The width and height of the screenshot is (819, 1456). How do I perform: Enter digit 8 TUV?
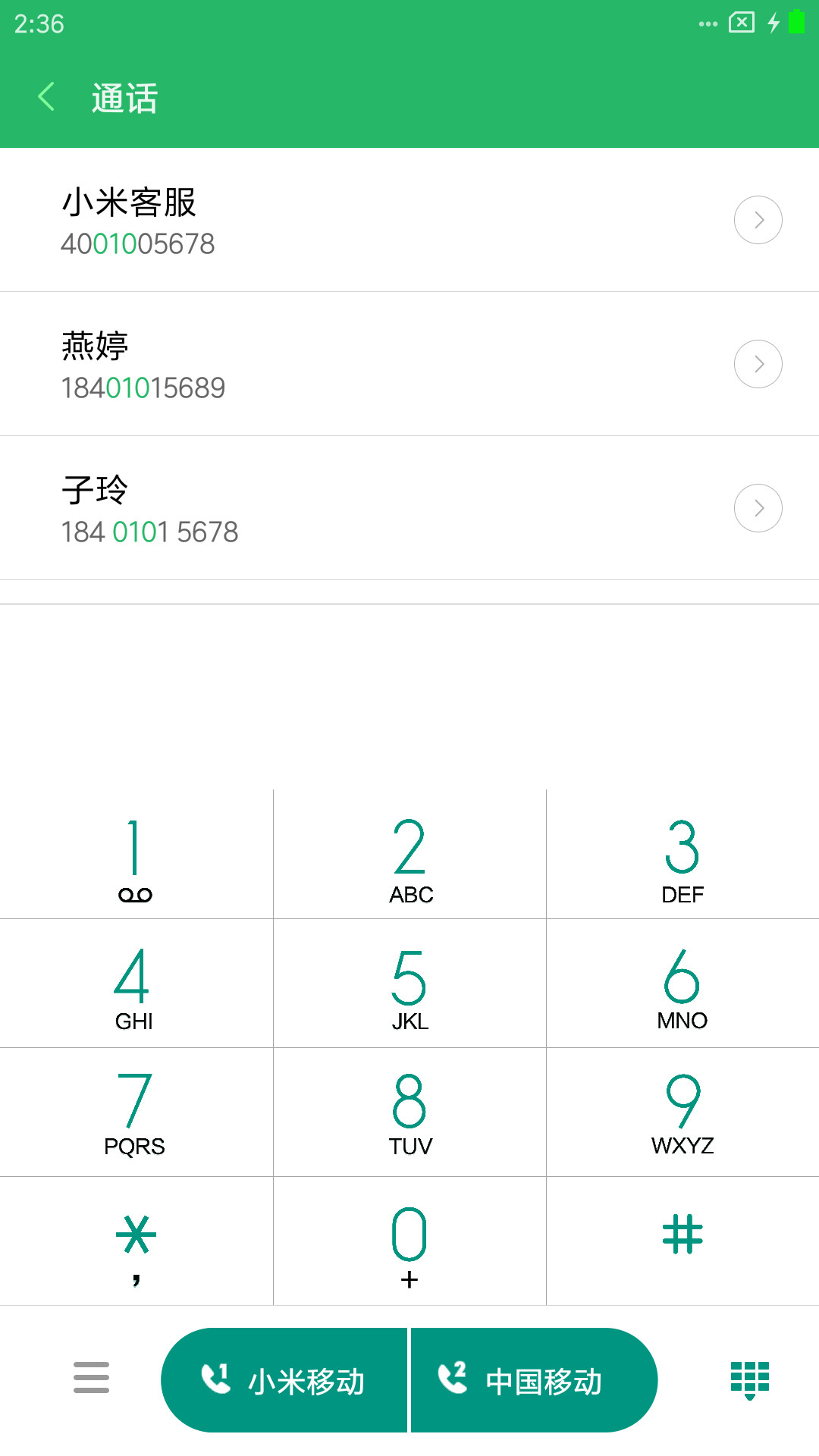coord(409,1112)
